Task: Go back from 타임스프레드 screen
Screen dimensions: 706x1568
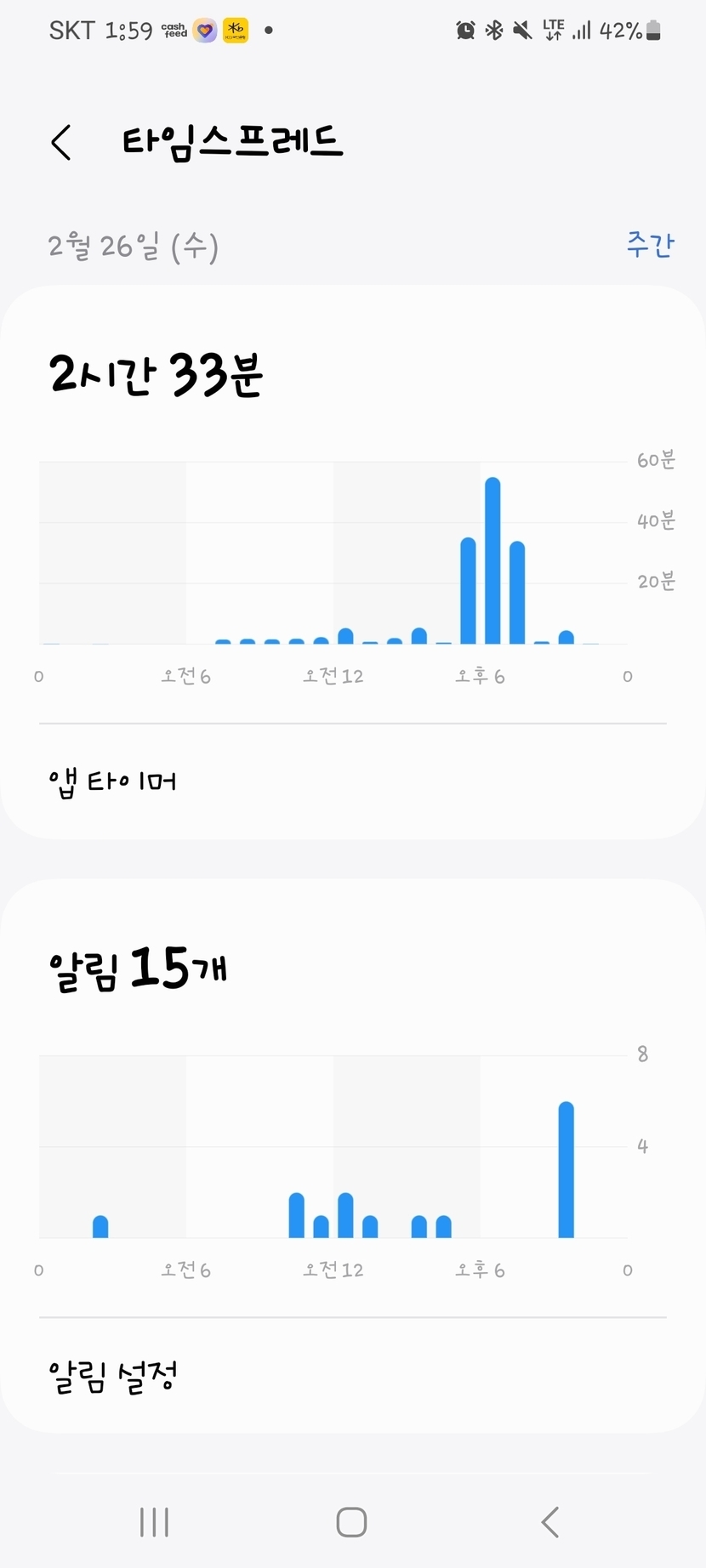Action: pyautogui.click(x=61, y=143)
